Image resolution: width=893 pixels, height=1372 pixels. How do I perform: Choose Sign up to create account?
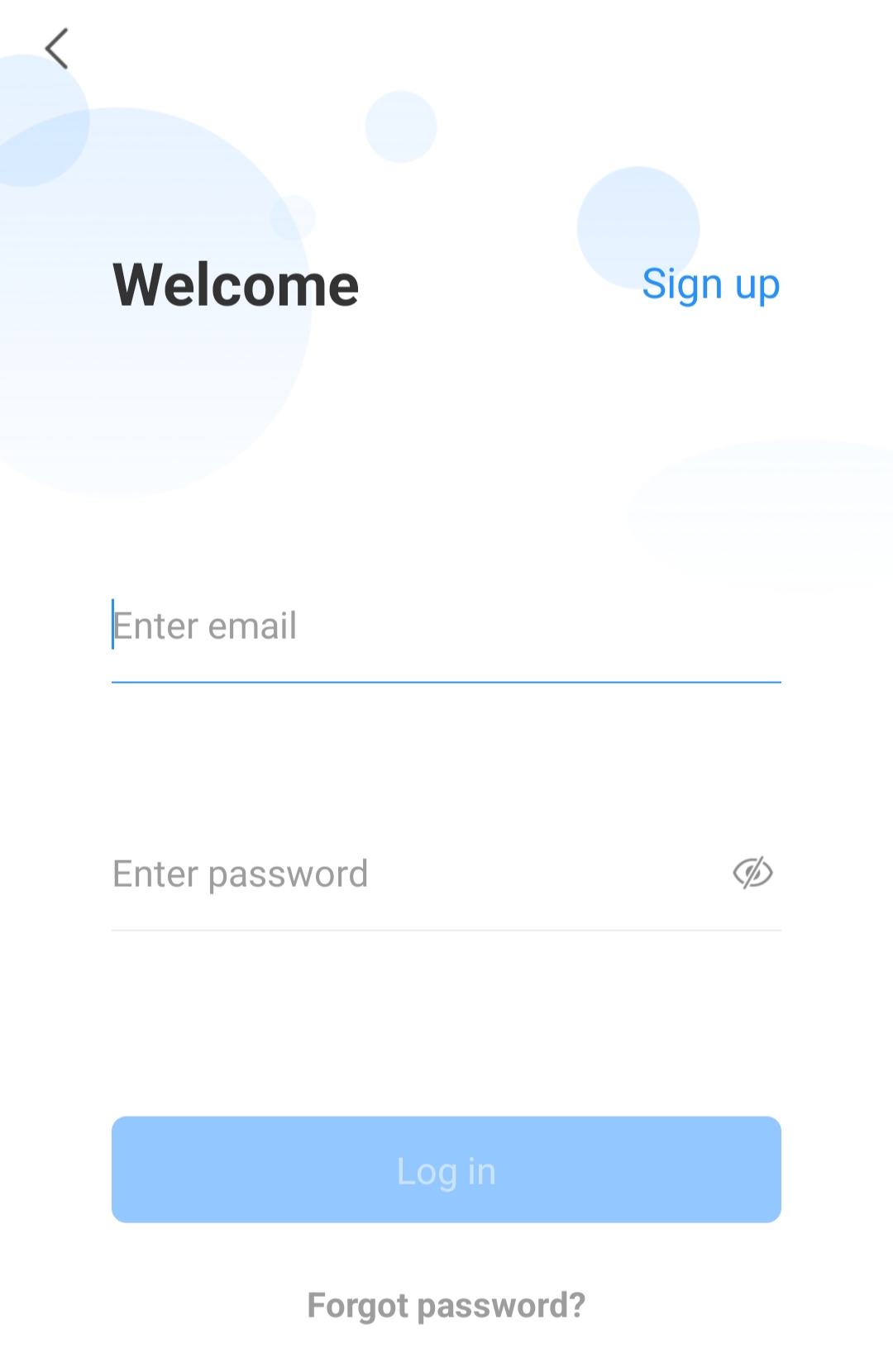tap(711, 283)
